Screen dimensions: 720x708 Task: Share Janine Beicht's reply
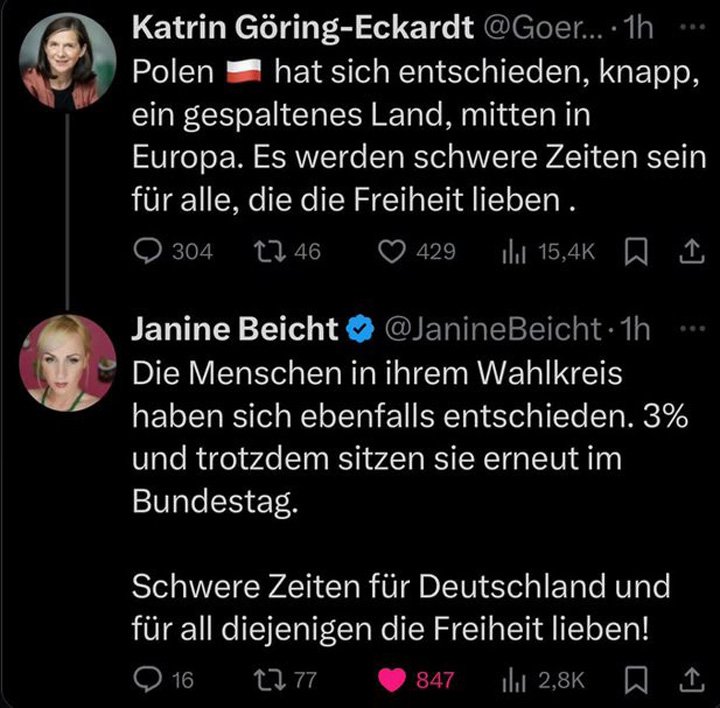[690, 680]
